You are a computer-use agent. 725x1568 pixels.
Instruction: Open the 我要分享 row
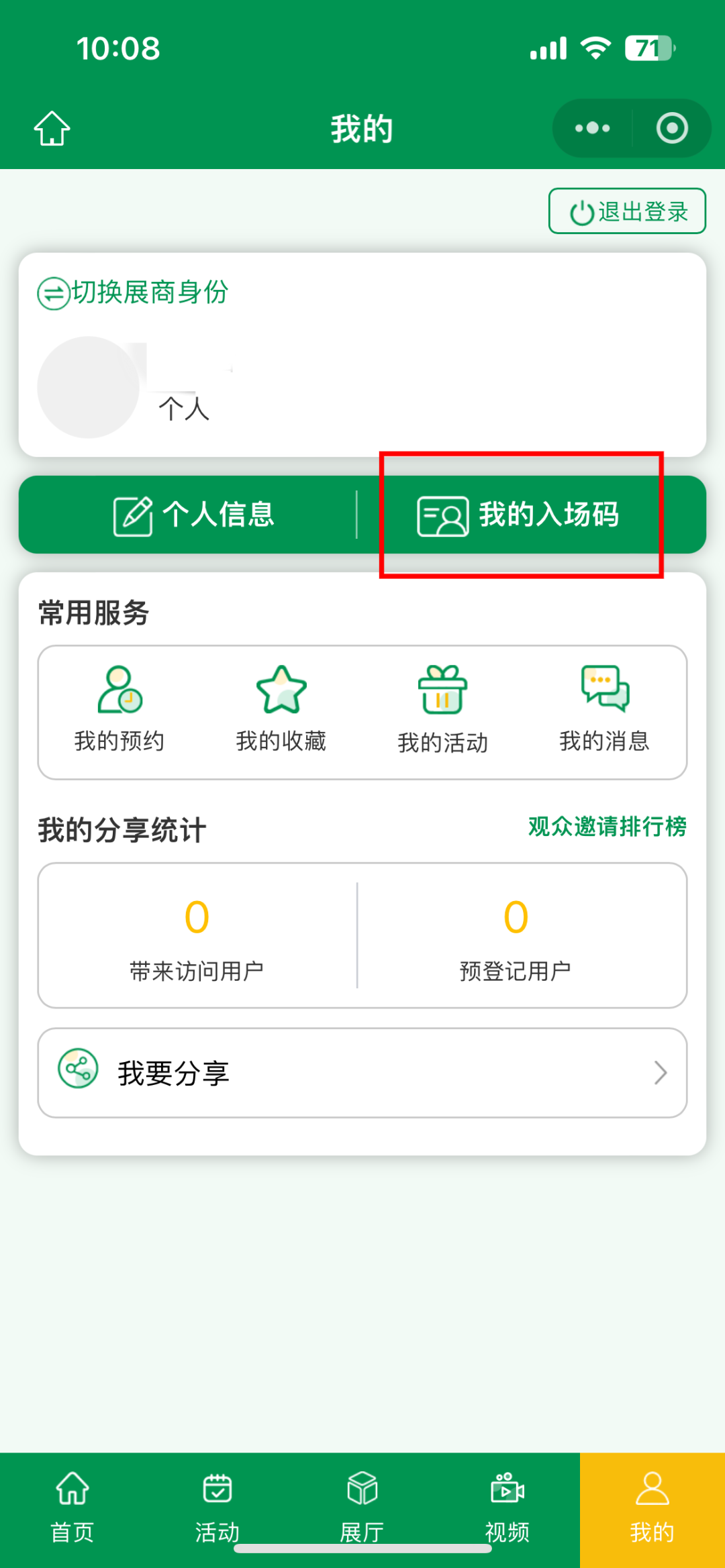[x=362, y=1072]
